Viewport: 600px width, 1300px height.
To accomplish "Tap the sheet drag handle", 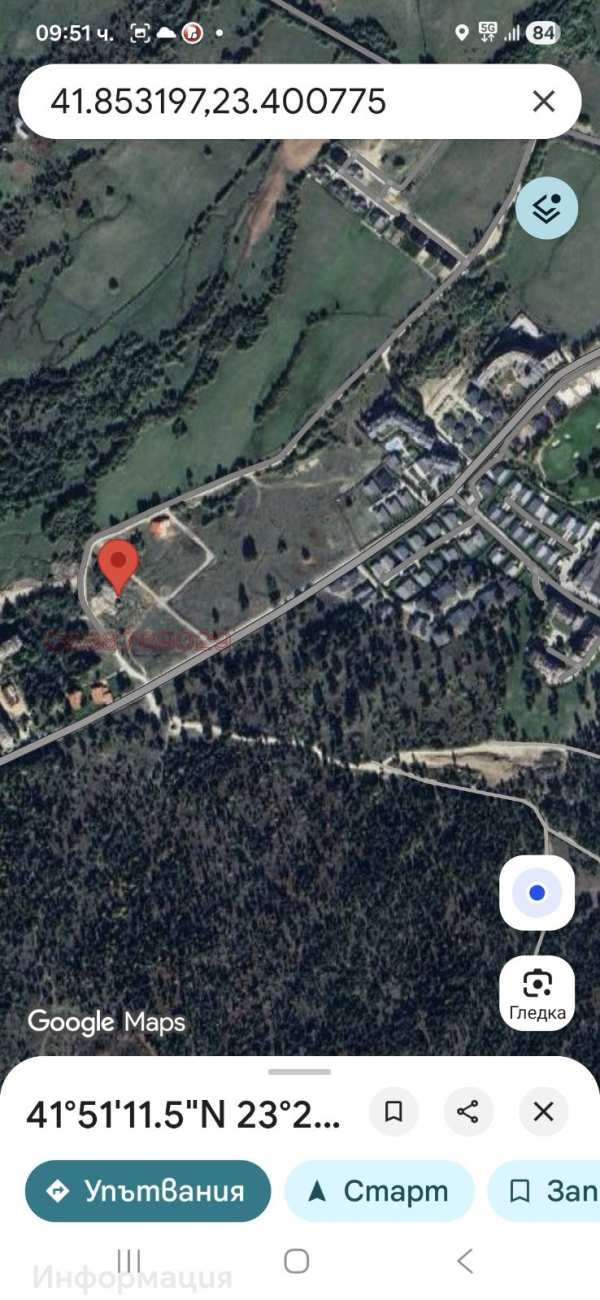I will click(300, 1072).
